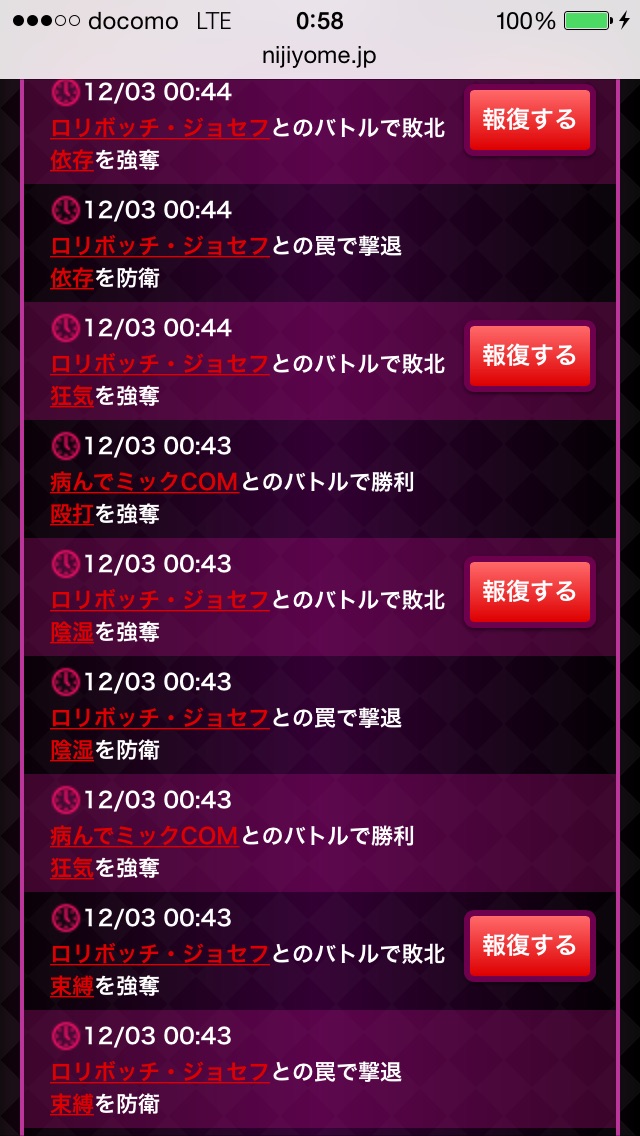View ロリボッチ・ジョセフ from the 依存を防衛 entry

tap(160, 246)
